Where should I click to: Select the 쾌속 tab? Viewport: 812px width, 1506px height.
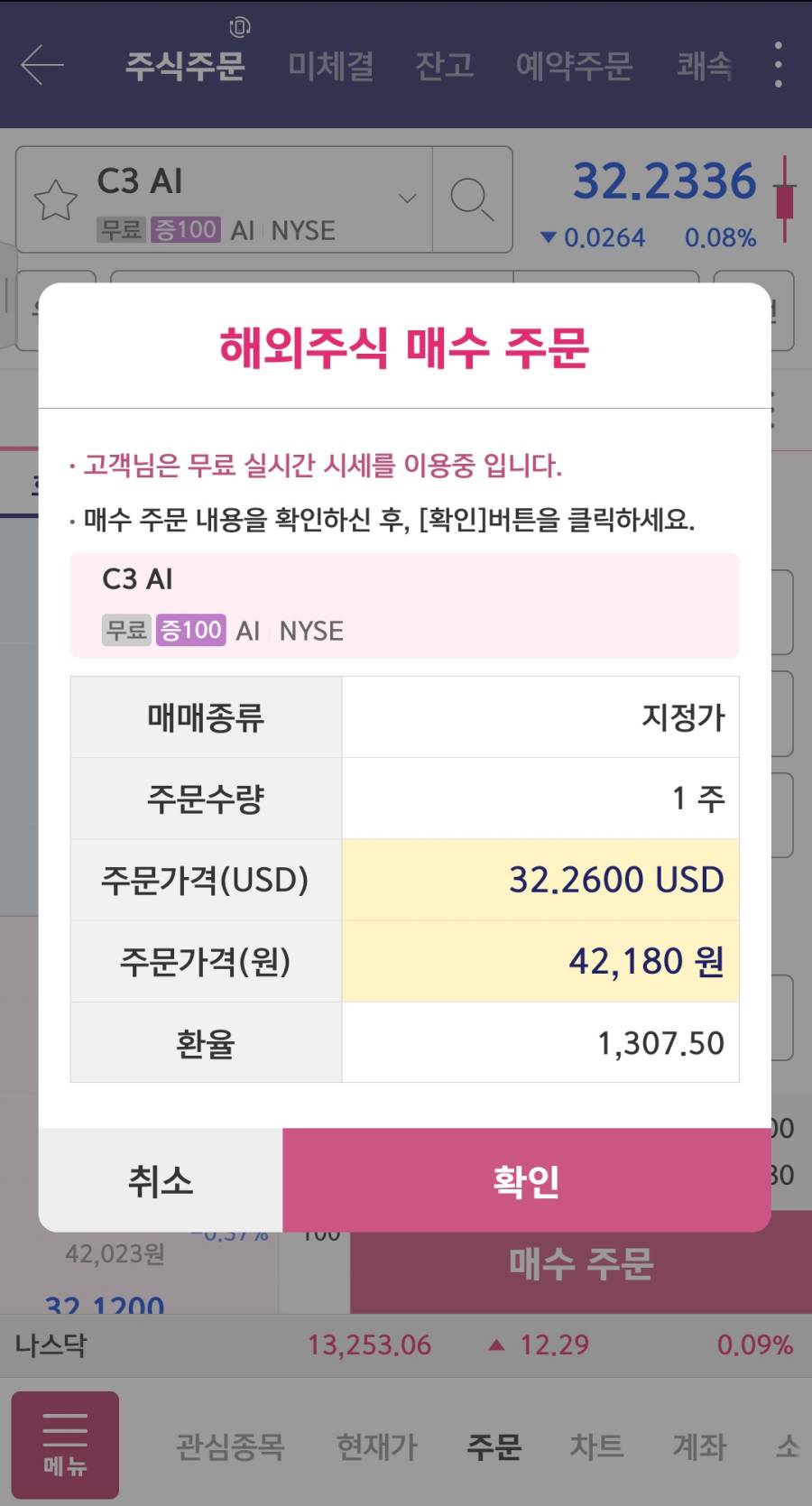(705, 65)
